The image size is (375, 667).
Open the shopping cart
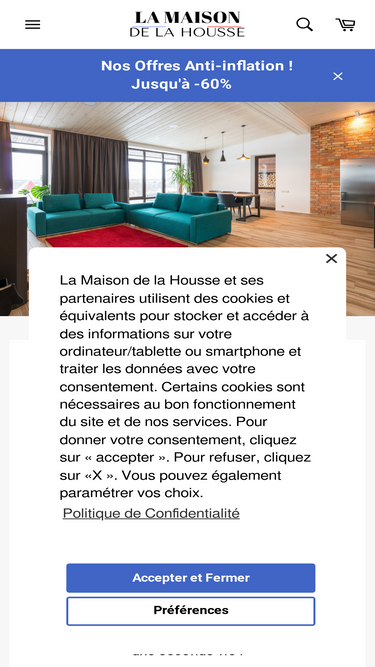pyautogui.click(x=346, y=25)
